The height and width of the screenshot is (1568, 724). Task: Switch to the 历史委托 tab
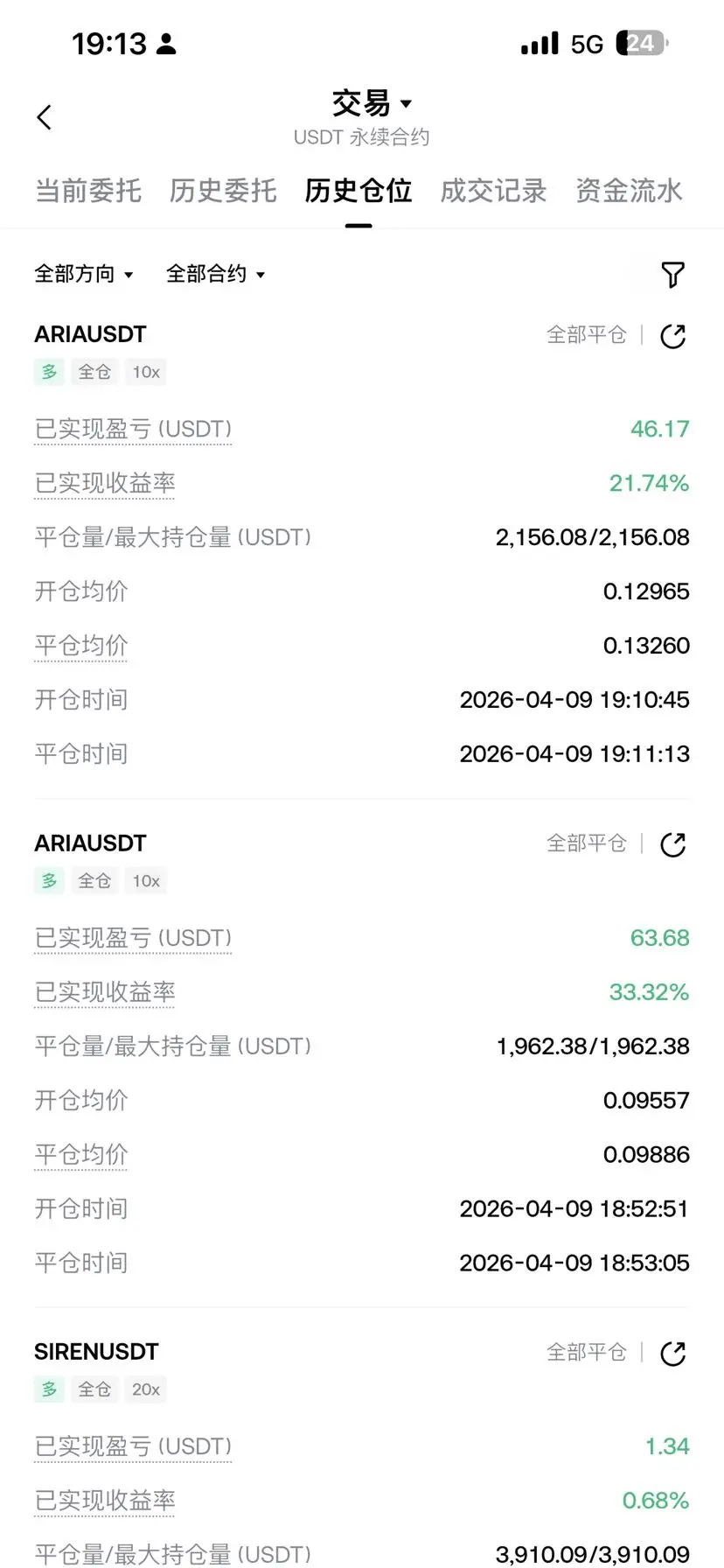[x=223, y=191]
